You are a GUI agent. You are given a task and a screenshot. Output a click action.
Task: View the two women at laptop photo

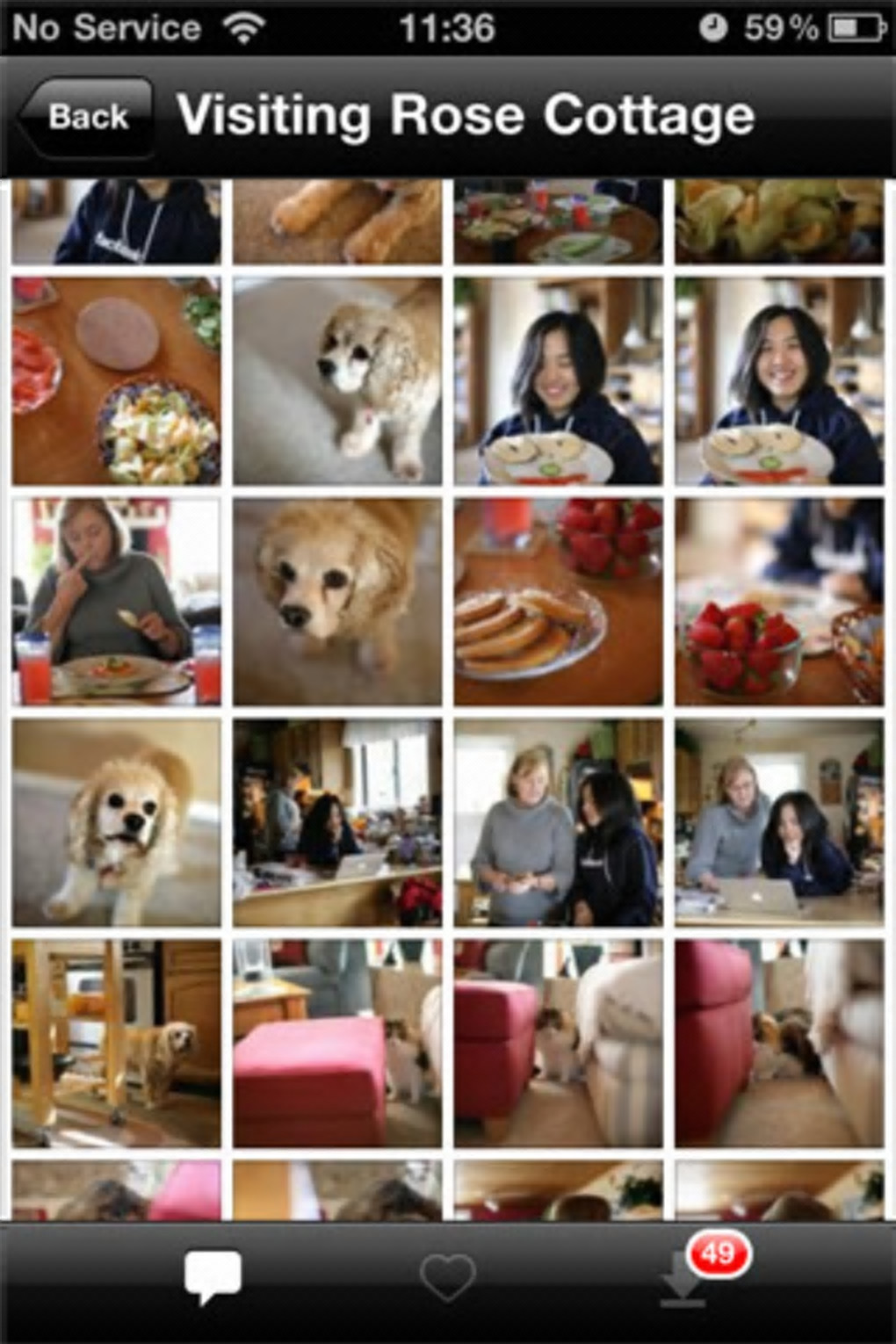(778, 823)
